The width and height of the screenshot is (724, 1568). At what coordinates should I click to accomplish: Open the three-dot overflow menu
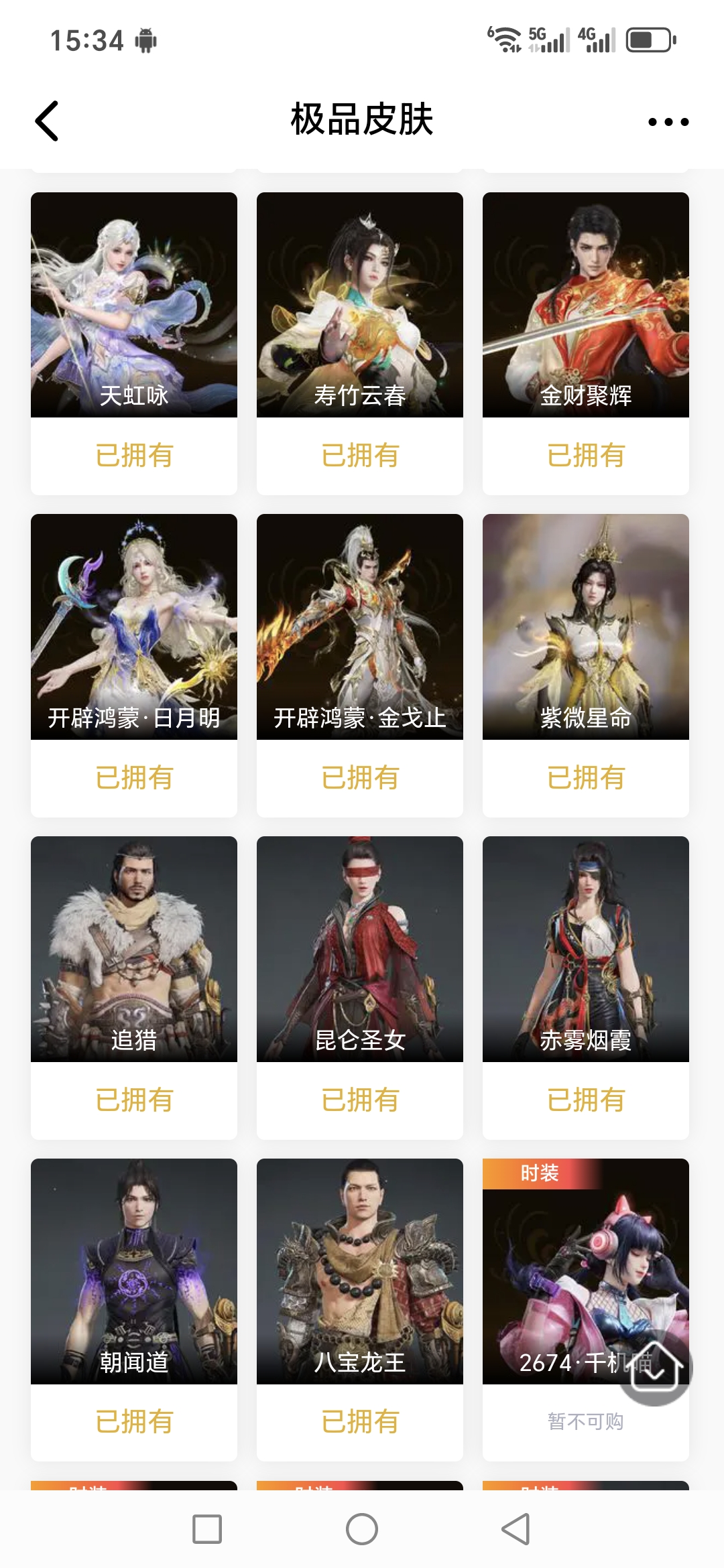668,122
